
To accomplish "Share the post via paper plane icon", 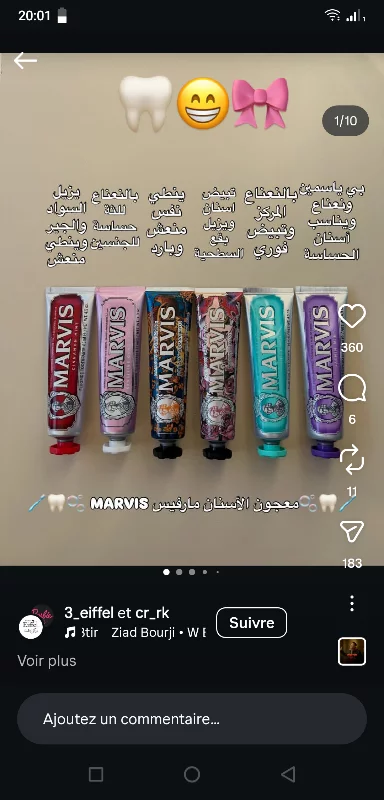I will (x=352, y=532).
